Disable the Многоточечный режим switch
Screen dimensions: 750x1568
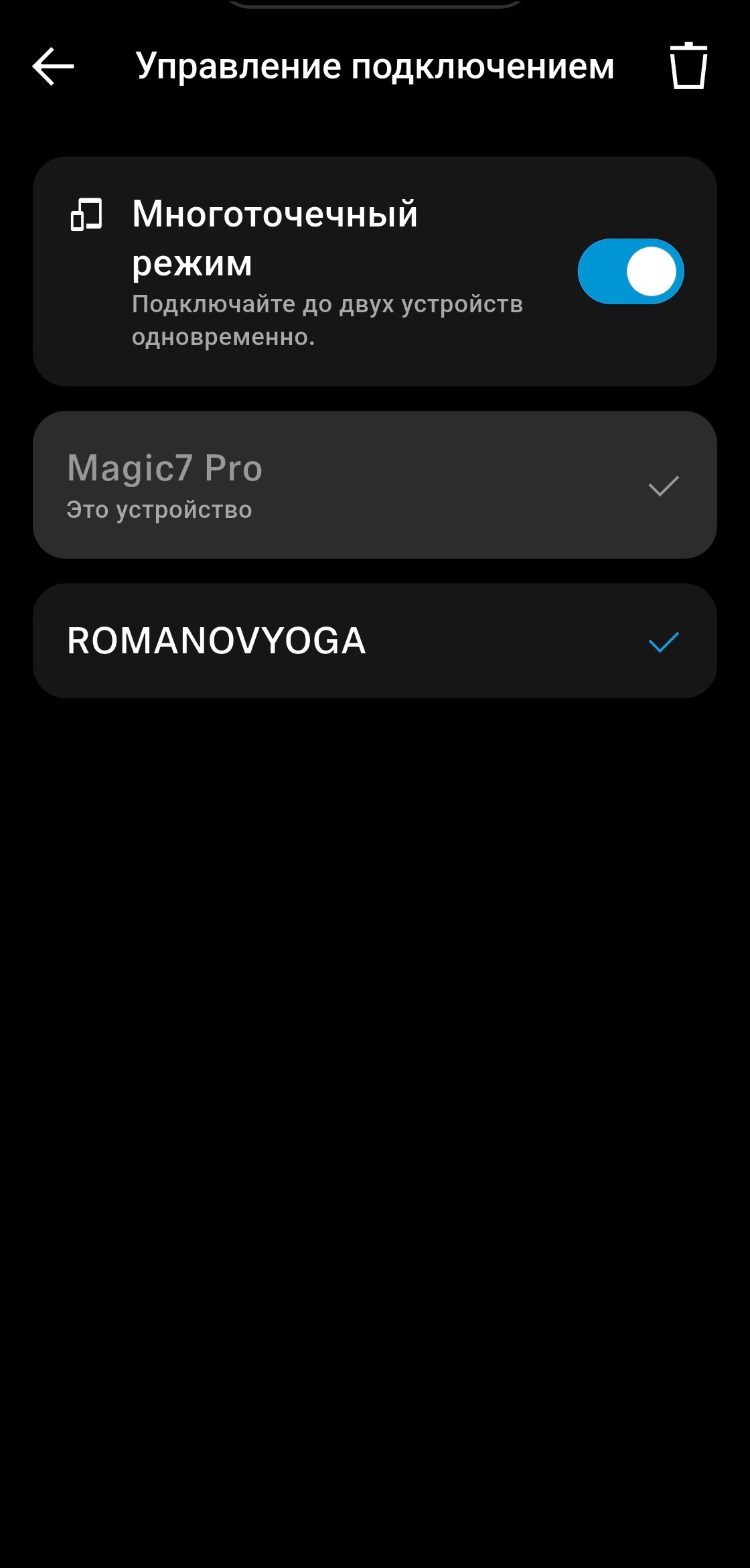pos(630,271)
